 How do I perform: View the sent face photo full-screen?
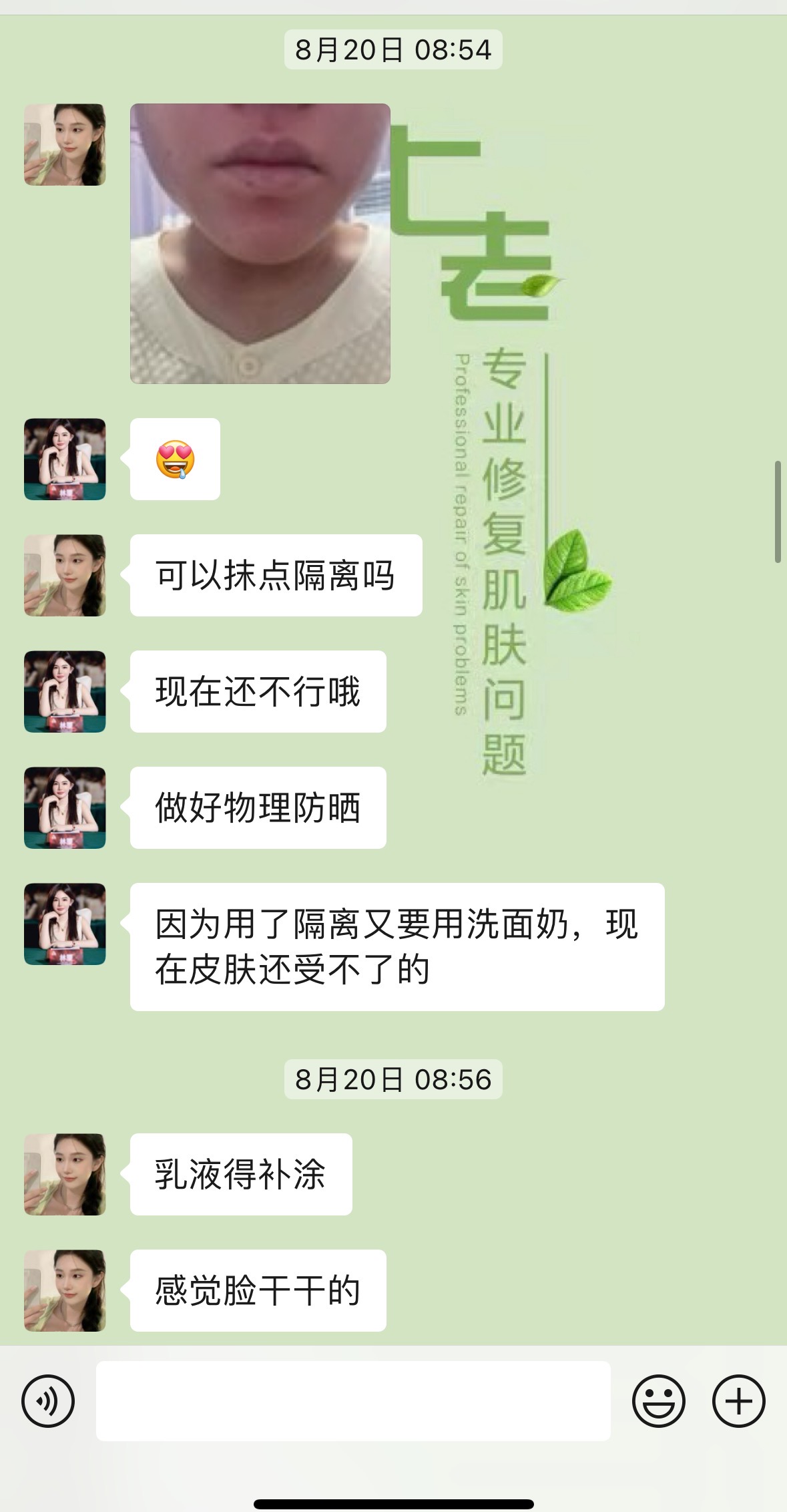coord(260,243)
